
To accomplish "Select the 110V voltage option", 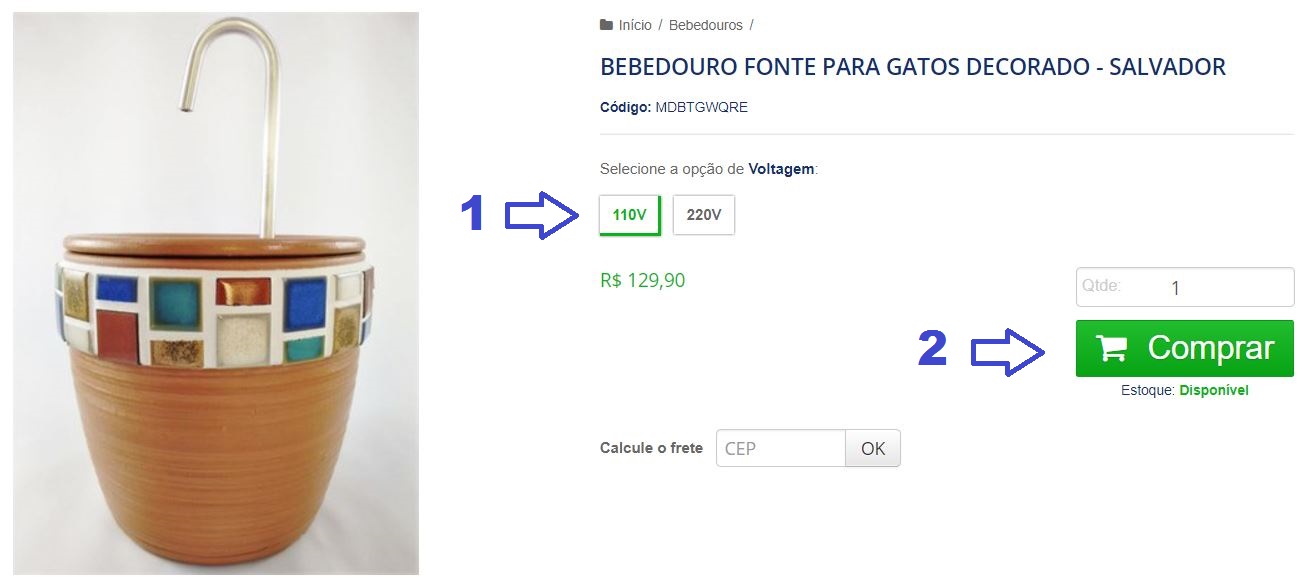I will tap(629, 215).
